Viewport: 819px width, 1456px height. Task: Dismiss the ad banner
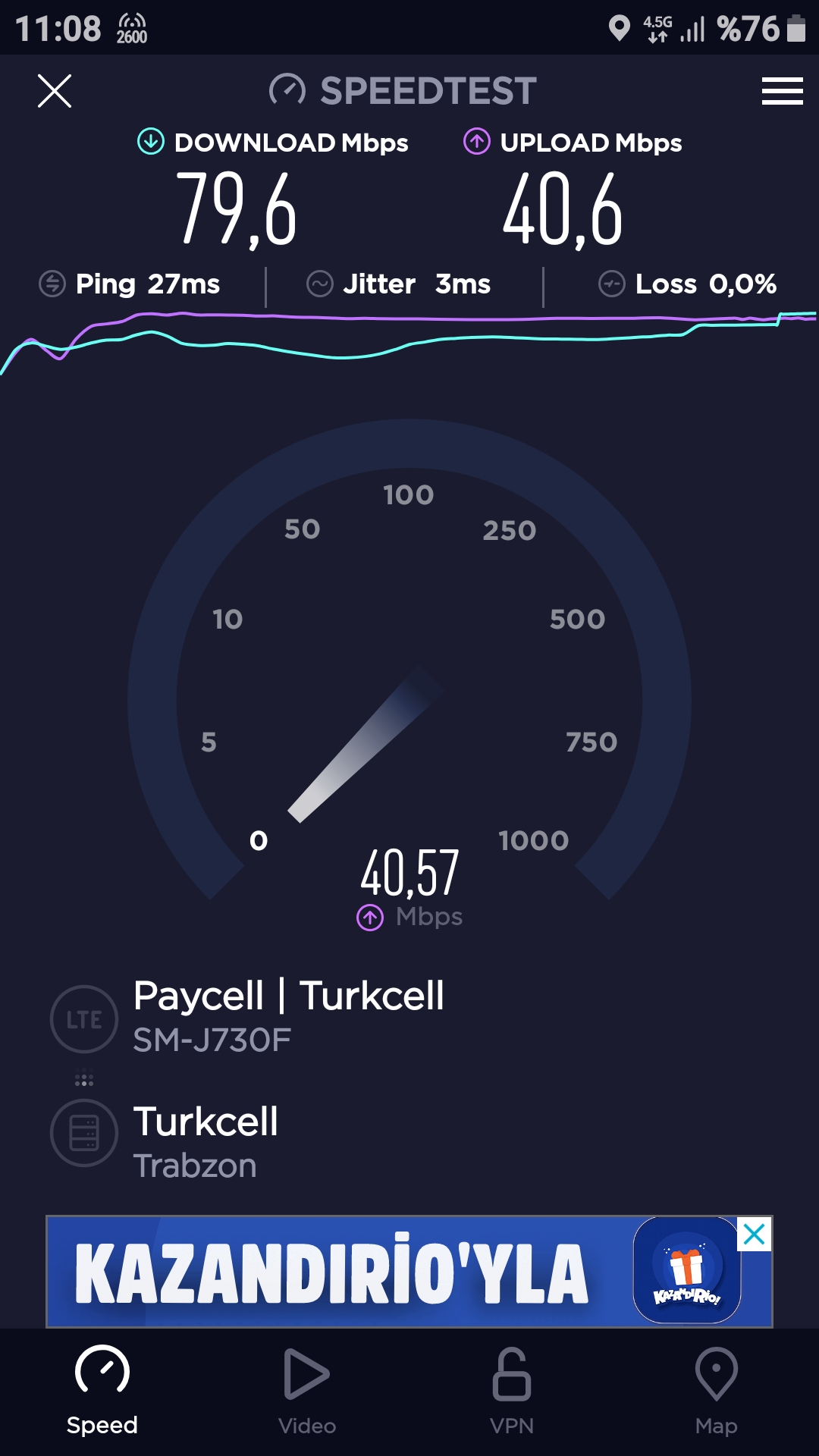click(x=755, y=1235)
